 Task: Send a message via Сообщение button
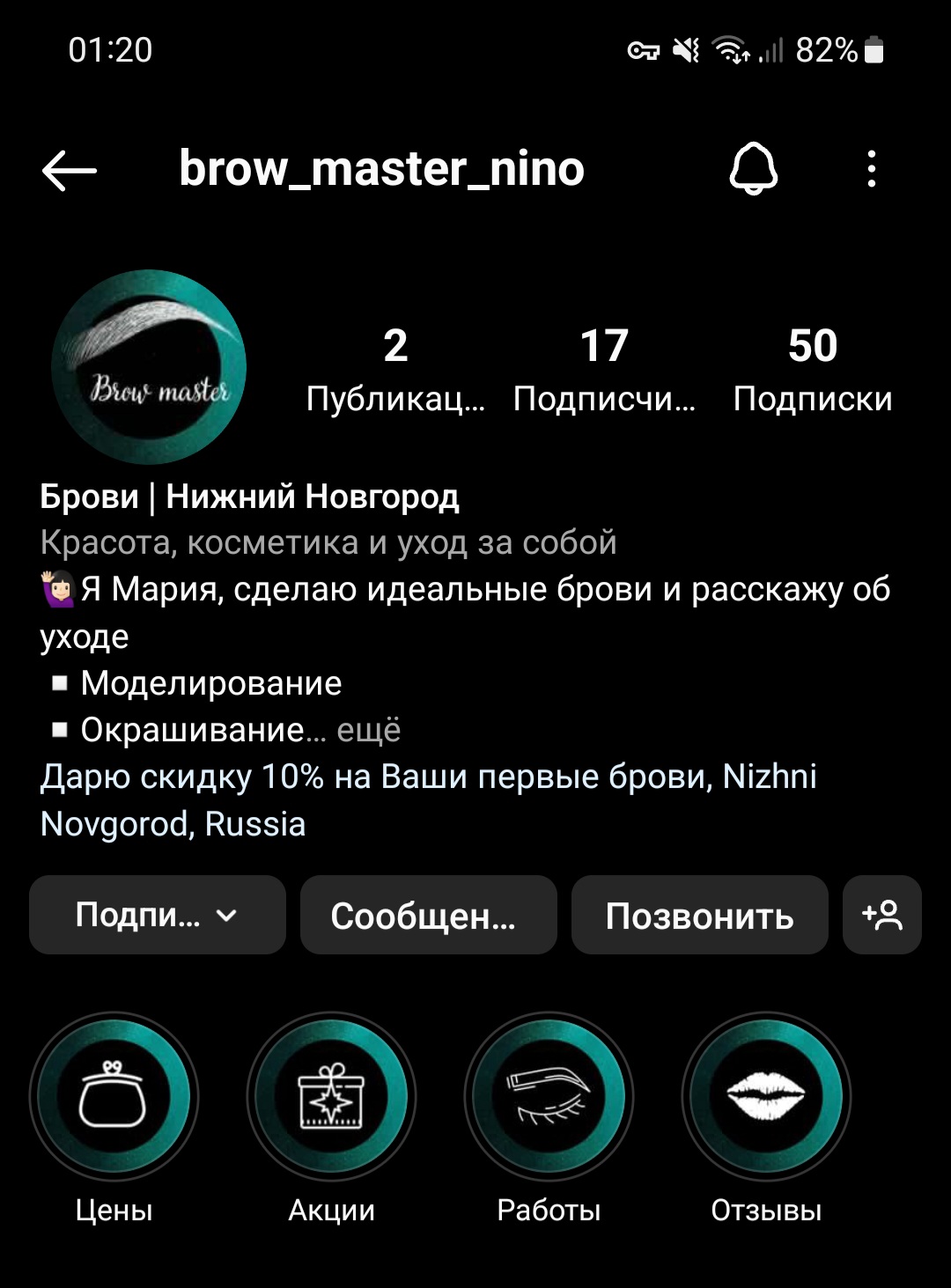[428, 915]
